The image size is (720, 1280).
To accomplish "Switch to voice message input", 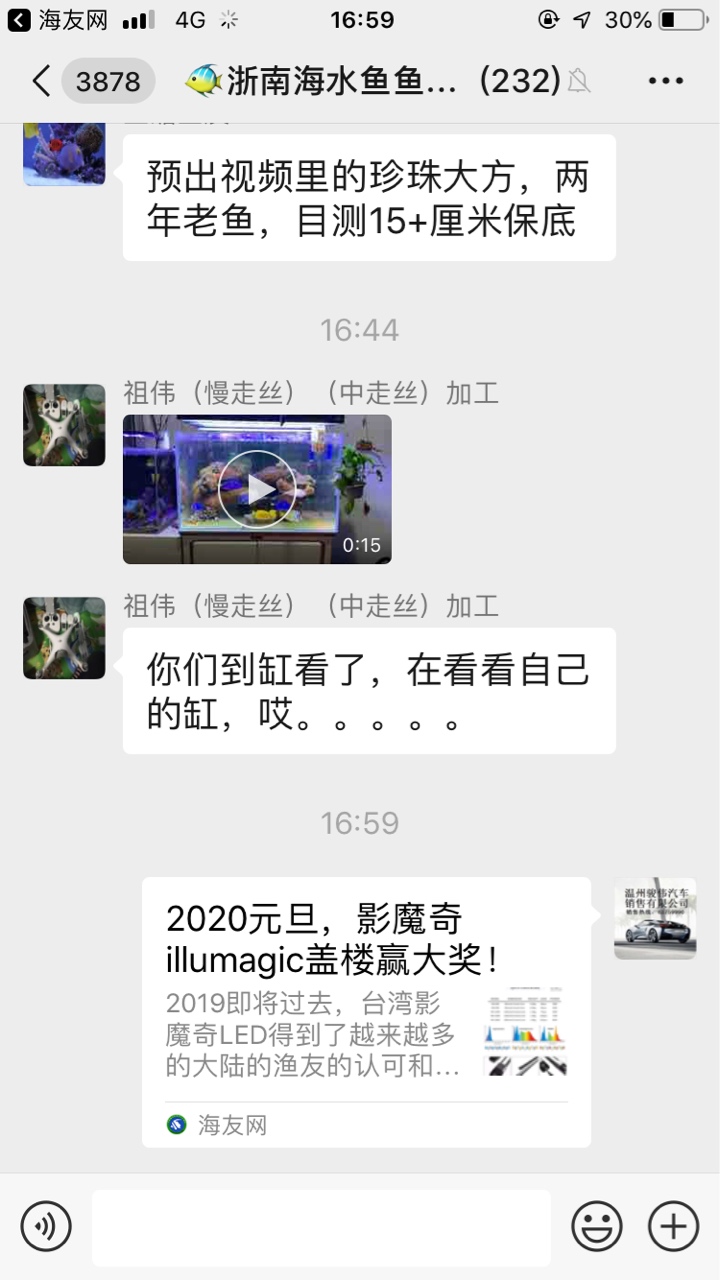I will (x=46, y=1226).
